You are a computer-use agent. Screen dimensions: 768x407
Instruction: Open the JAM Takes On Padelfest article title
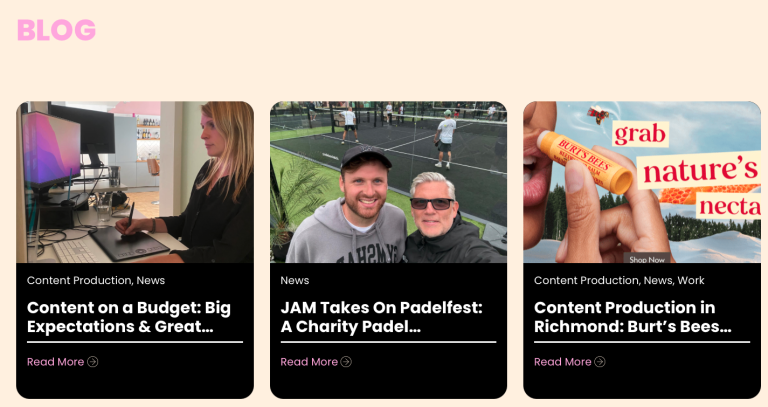pyautogui.click(x=381, y=317)
